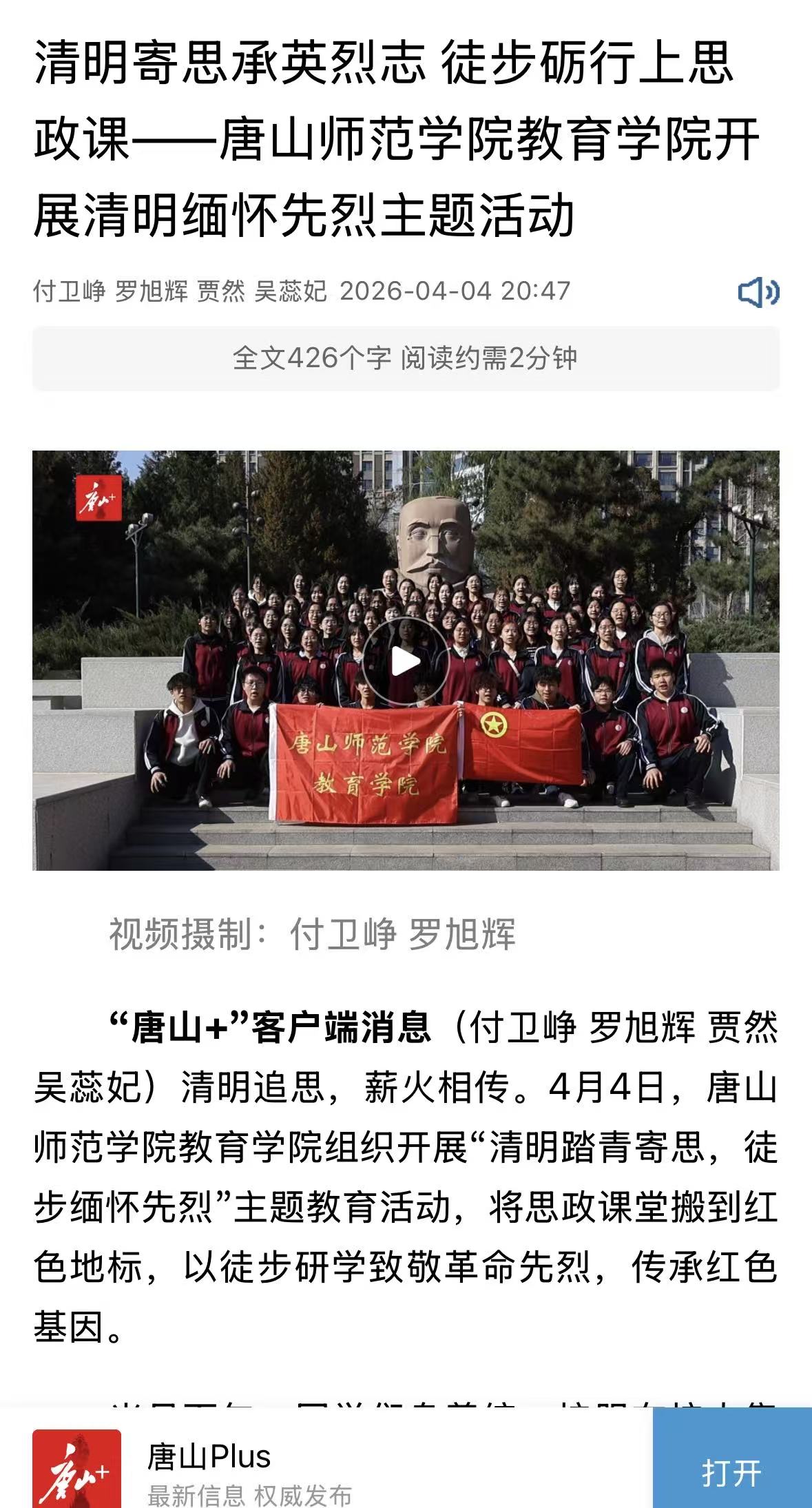Screen dimensions: 812x1508
Task: Play the article audio via speaker icon
Action: coord(758,292)
